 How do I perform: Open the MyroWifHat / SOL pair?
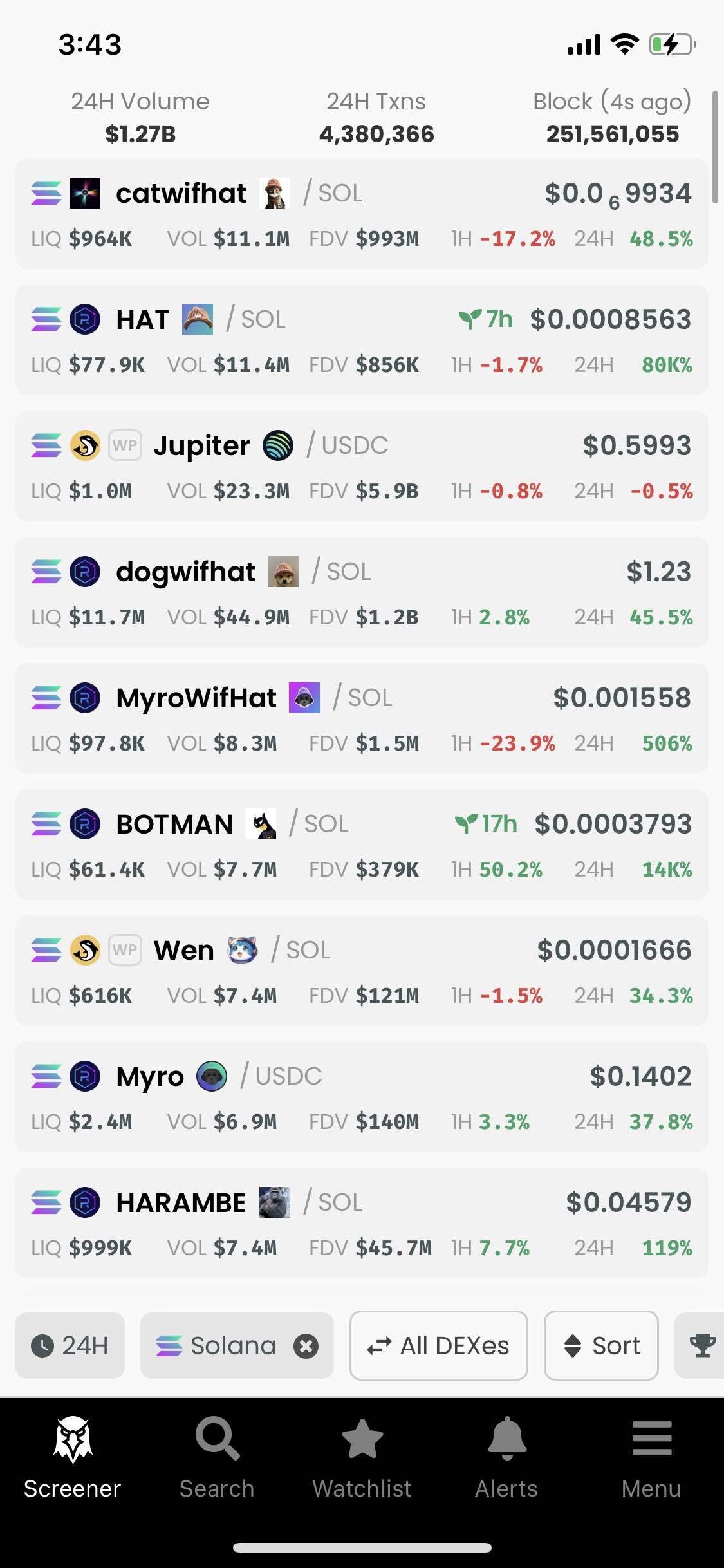362,718
